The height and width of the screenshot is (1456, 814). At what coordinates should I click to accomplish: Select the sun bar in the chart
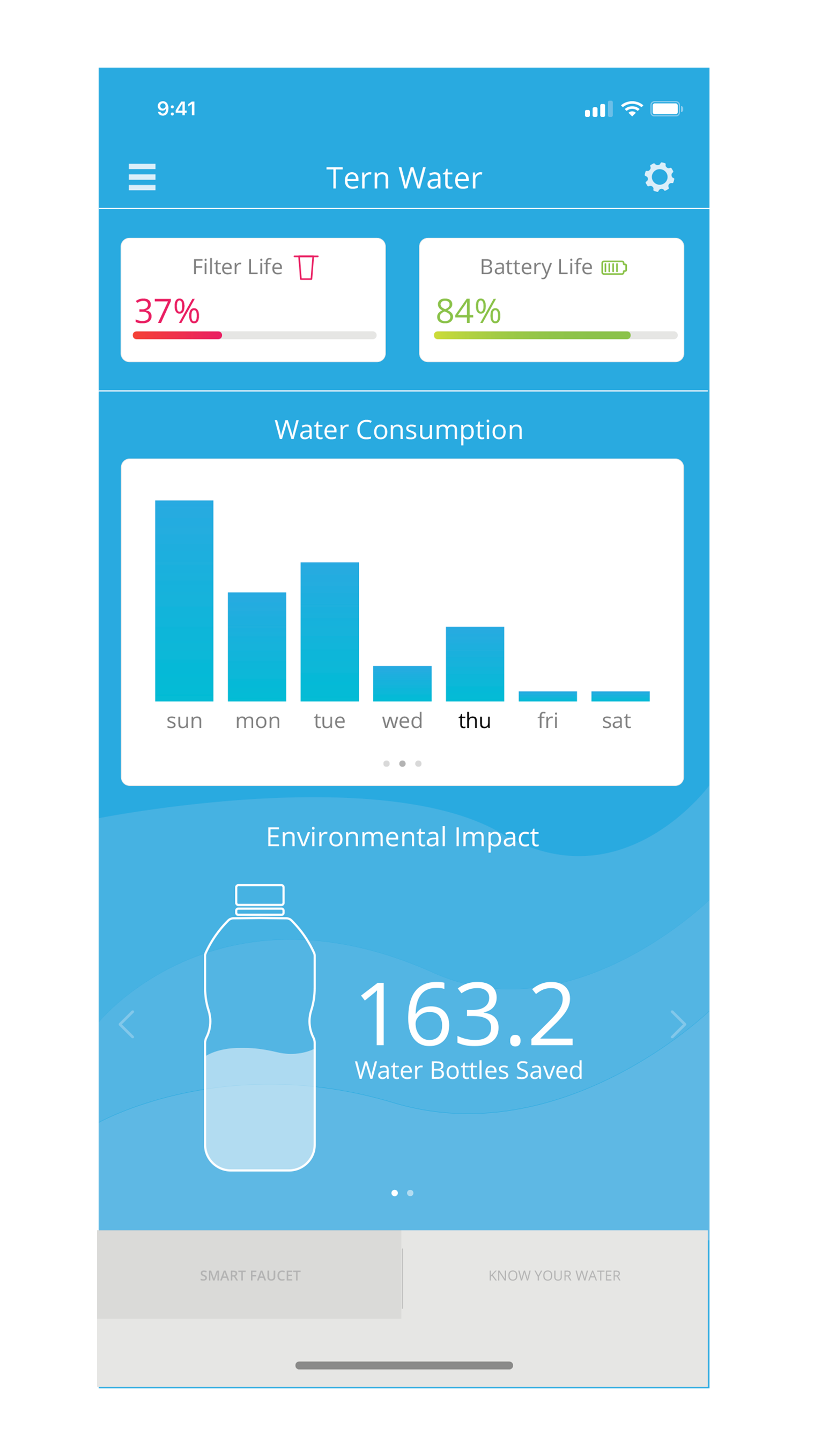(x=184, y=600)
